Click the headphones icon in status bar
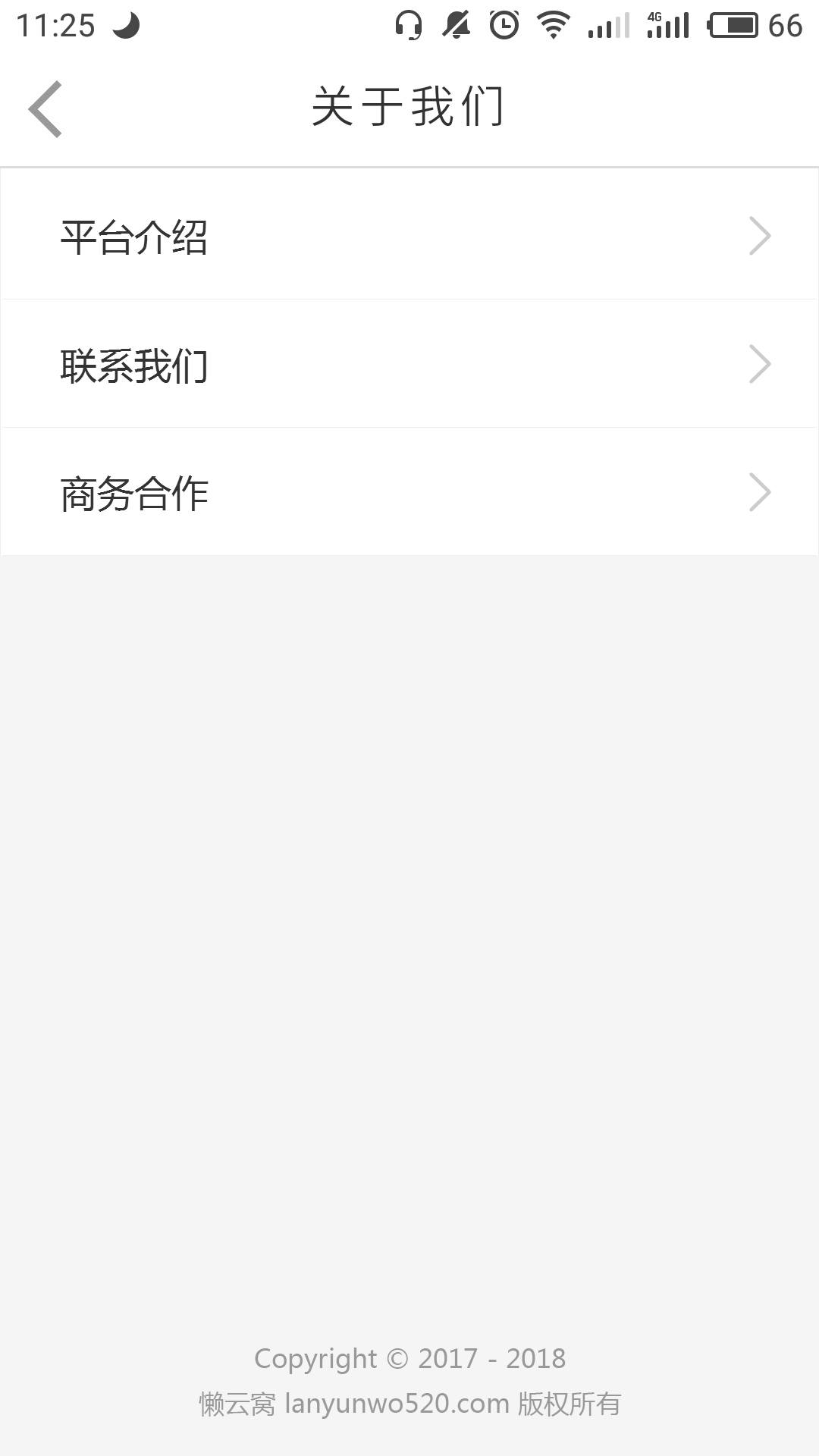The height and width of the screenshot is (1456, 819). (x=407, y=24)
